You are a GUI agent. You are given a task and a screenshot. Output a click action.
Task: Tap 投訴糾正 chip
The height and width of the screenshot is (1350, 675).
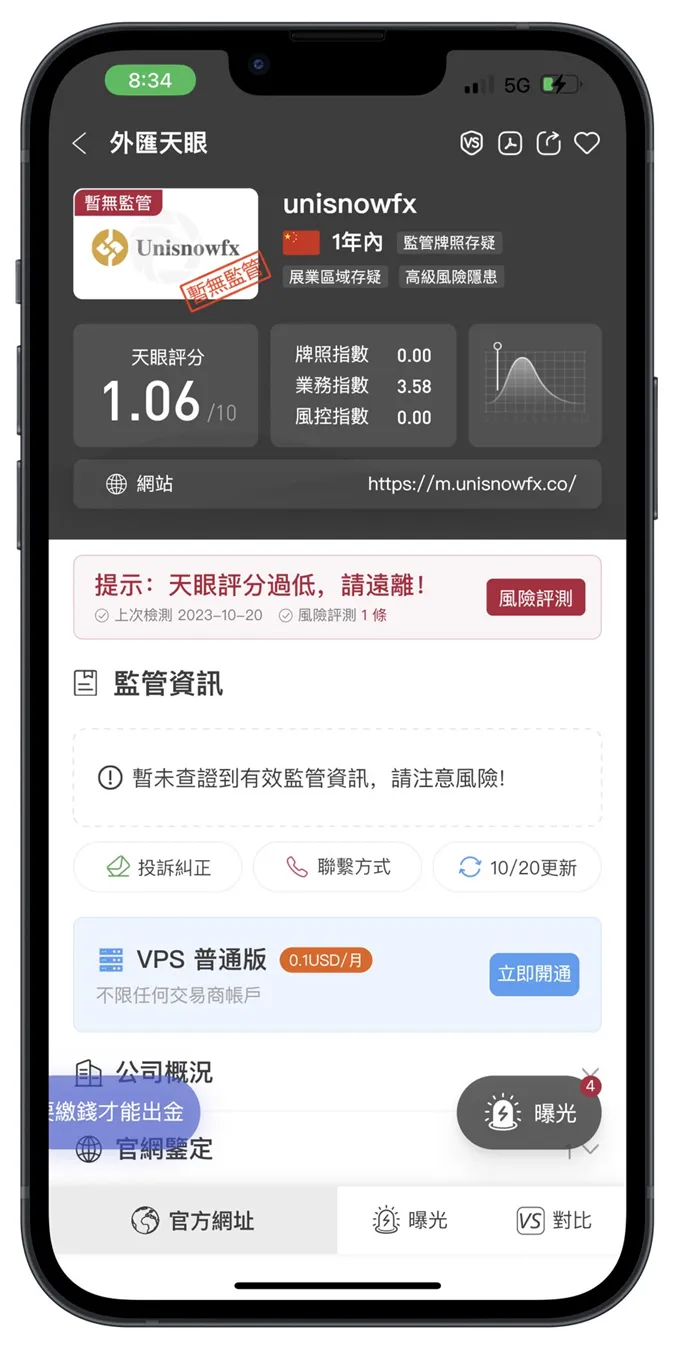pyautogui.click(x=158, y=867)
